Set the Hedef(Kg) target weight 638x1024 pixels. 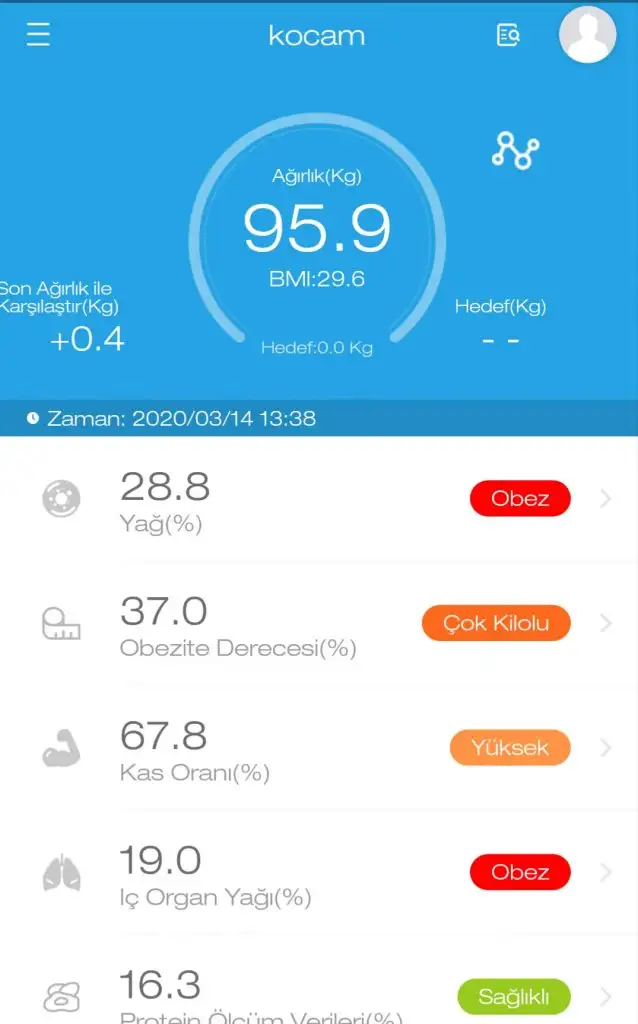(x=500, y=324)
